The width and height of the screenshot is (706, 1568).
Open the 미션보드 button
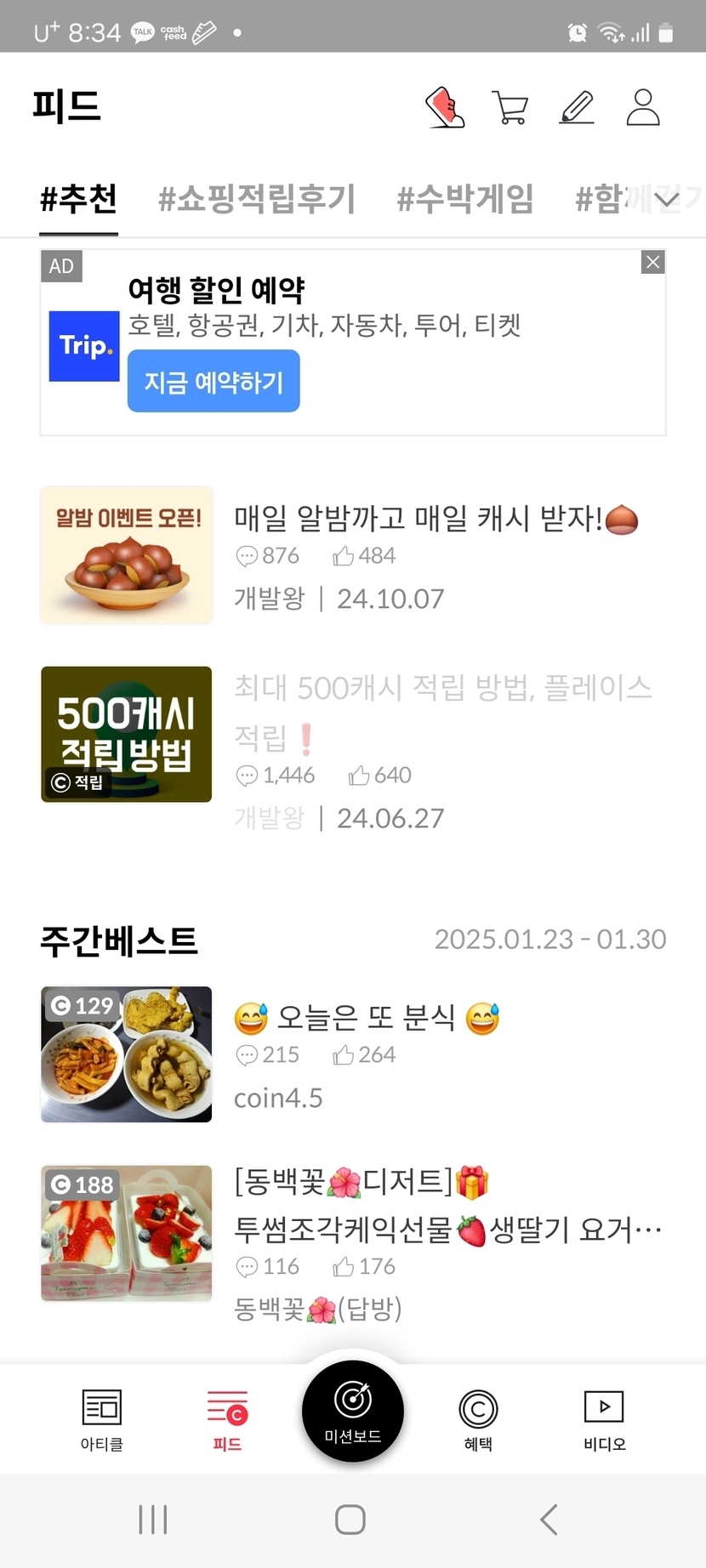click(353, 1412)
